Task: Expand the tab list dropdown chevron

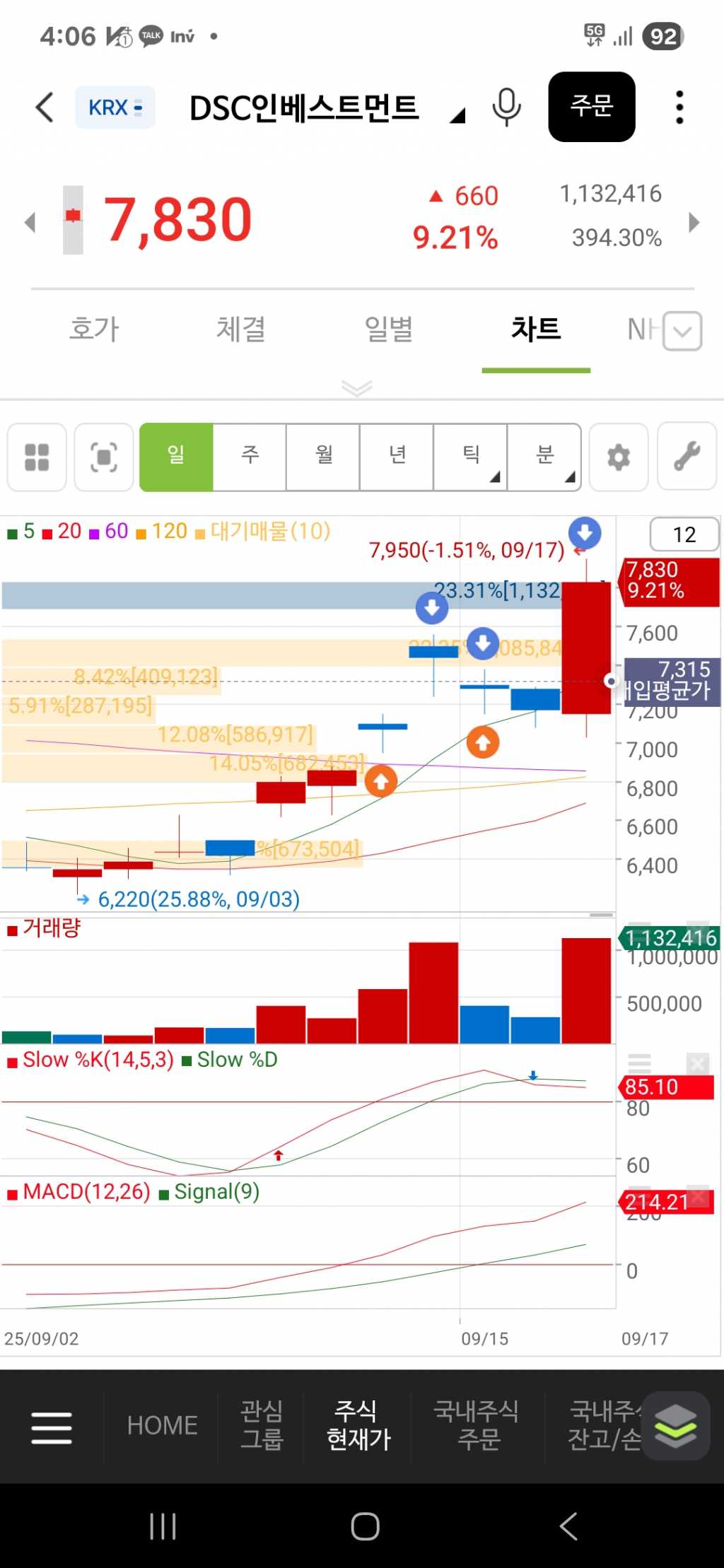Action: pyautogui.click(x=682, y=331)
